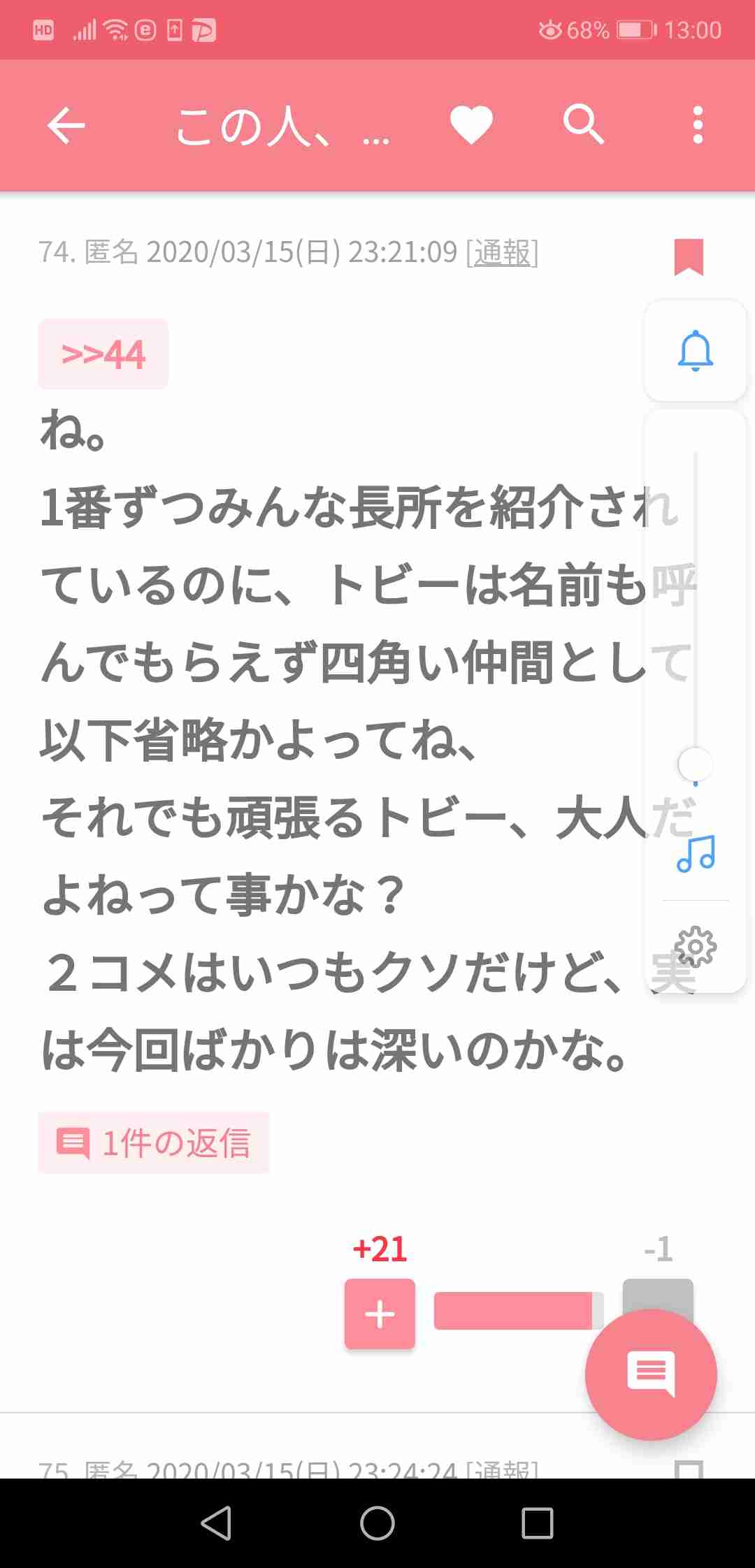
Task: Toggle the bookmark on comment 74
Action: click(x=689, y=256)
